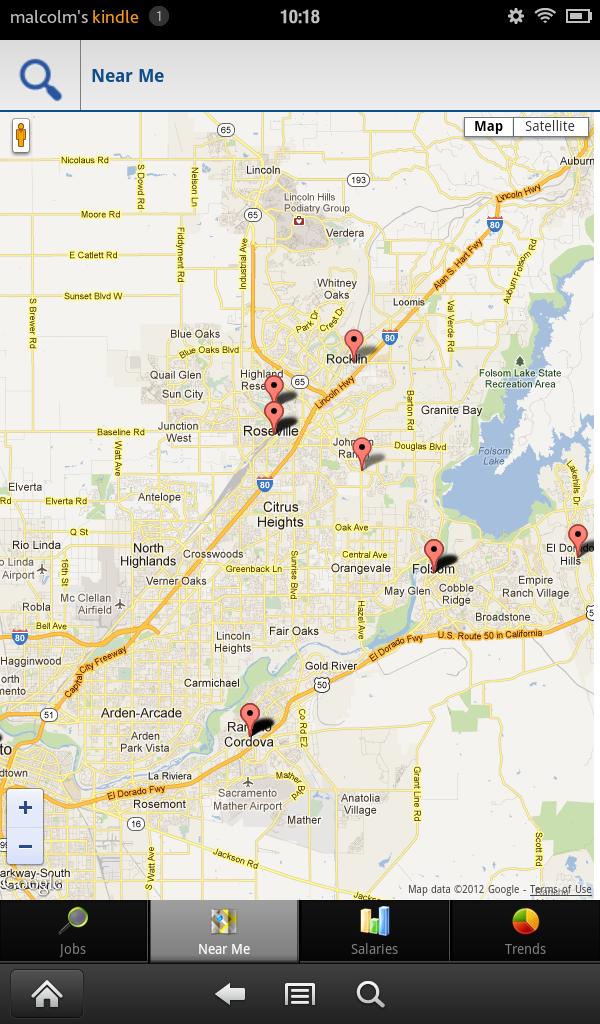
Task: Switch map to Satellite view
Action: pyautogui.click(x=550, y=126)
